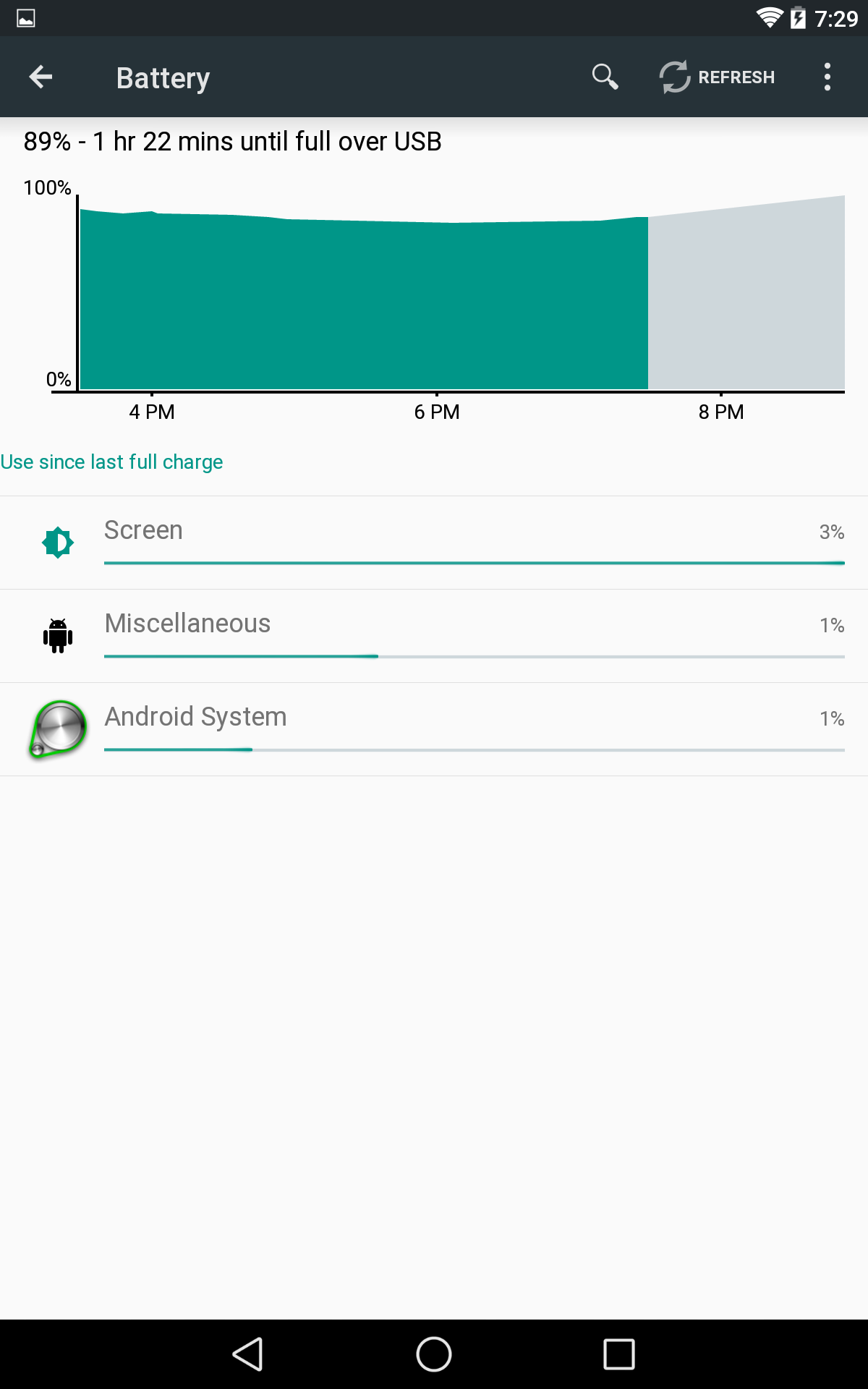This screenshot has height=1389, width=868.
Task: Tap the battery history graph
Action: [x=434, y=289]
